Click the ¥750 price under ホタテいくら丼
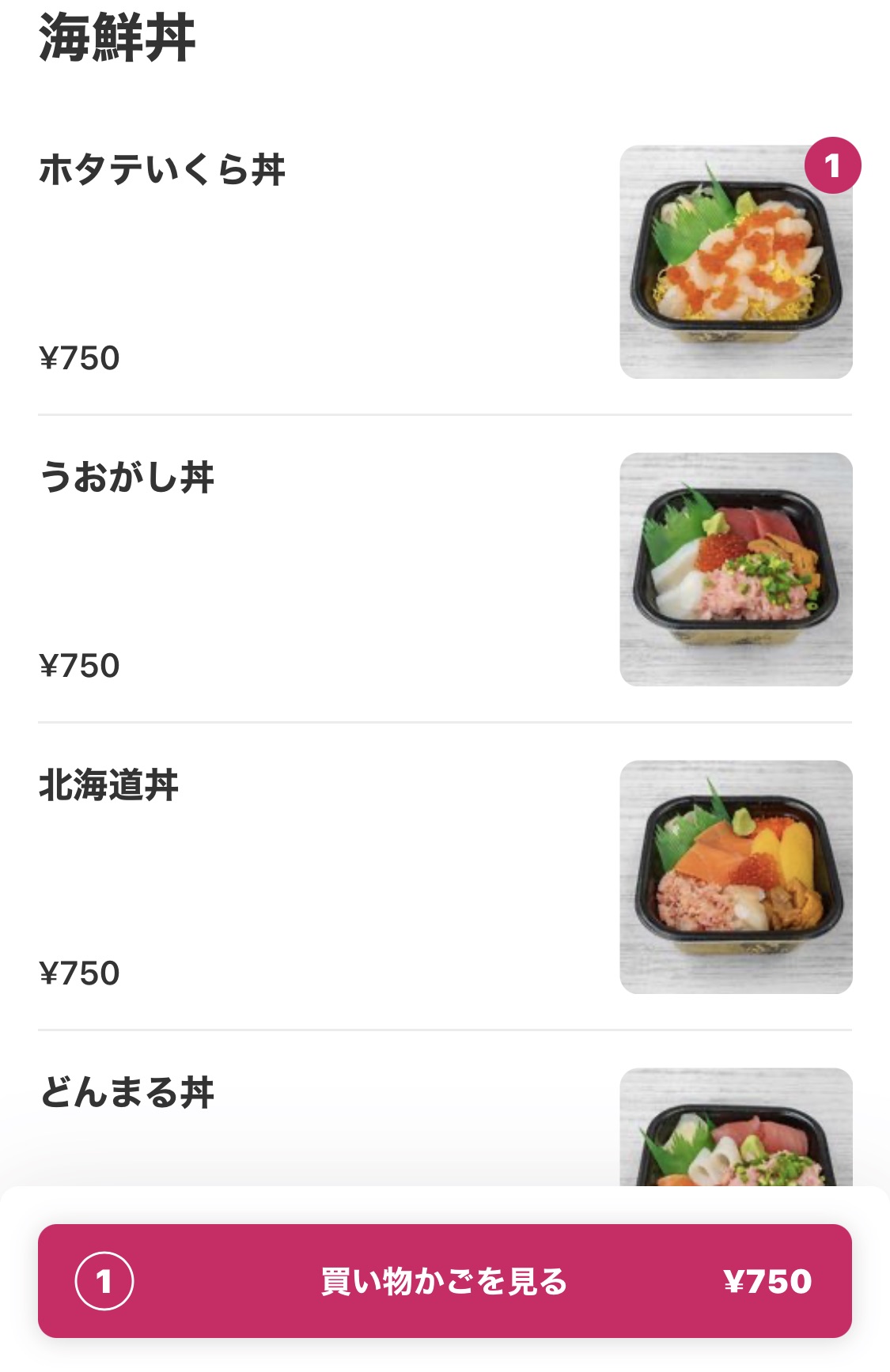Screen dimensions: 890x1372 pos(79,358)
